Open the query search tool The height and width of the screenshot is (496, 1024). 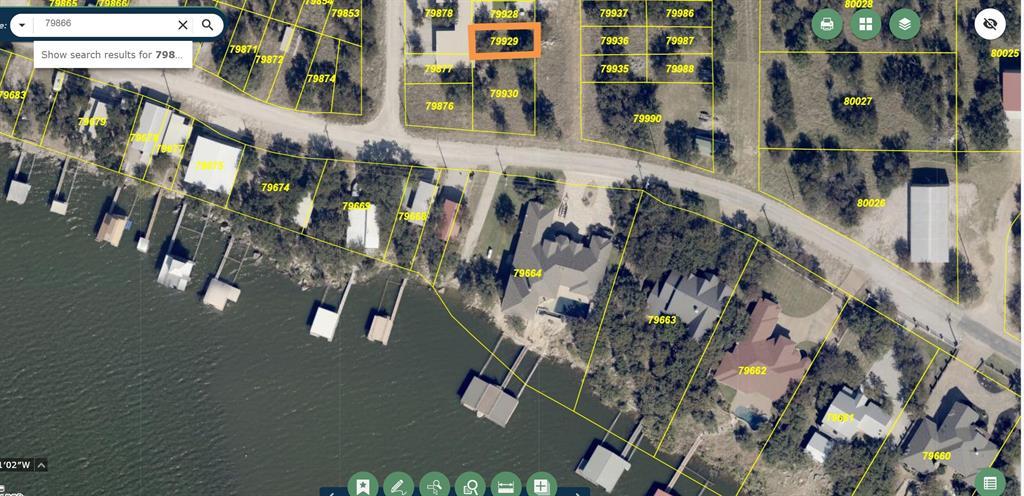click(x=434, y=486)
